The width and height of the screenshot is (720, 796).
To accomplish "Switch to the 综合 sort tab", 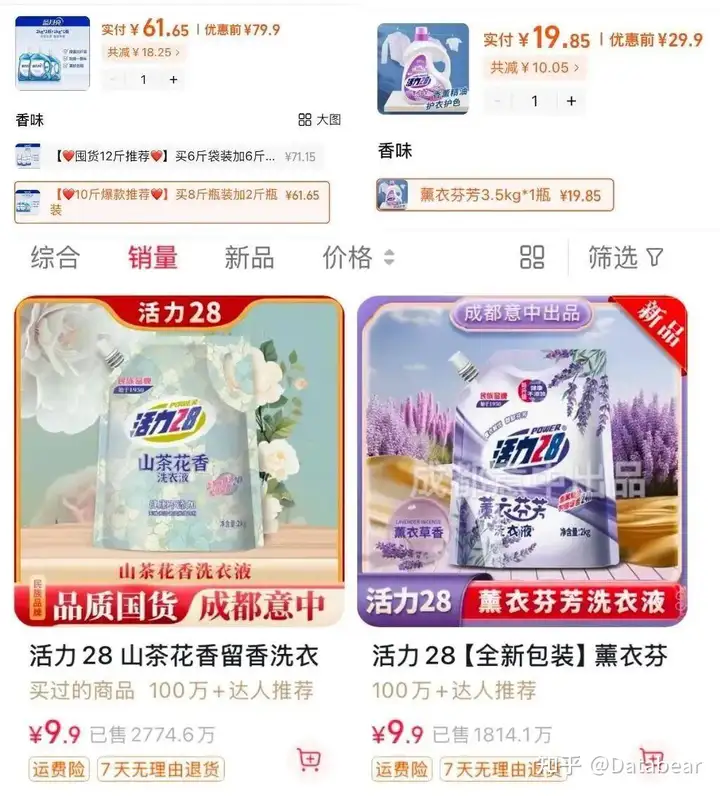I will pyautogui.click(x=55, y=257).
